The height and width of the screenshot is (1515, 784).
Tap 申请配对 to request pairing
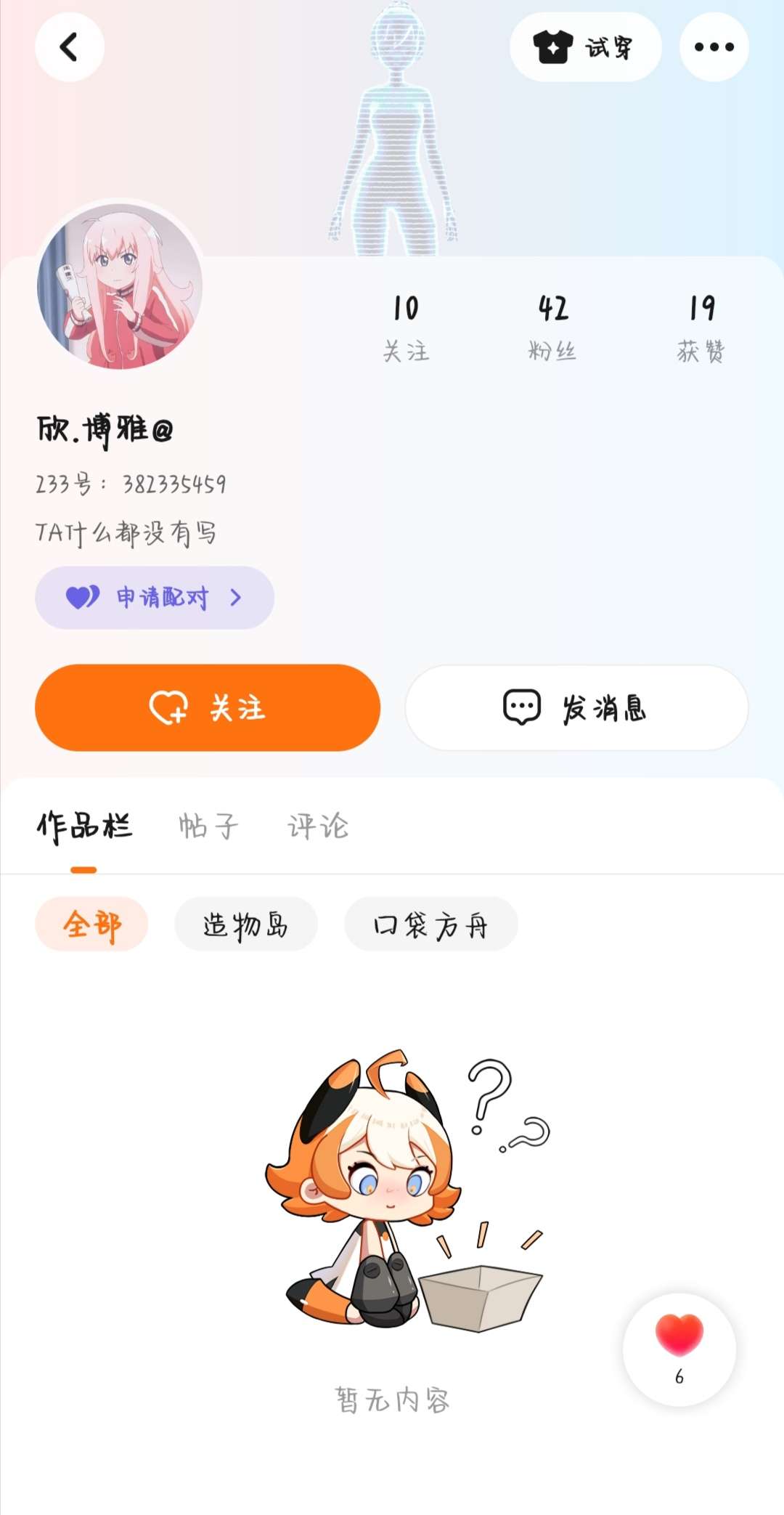point(155,598)
